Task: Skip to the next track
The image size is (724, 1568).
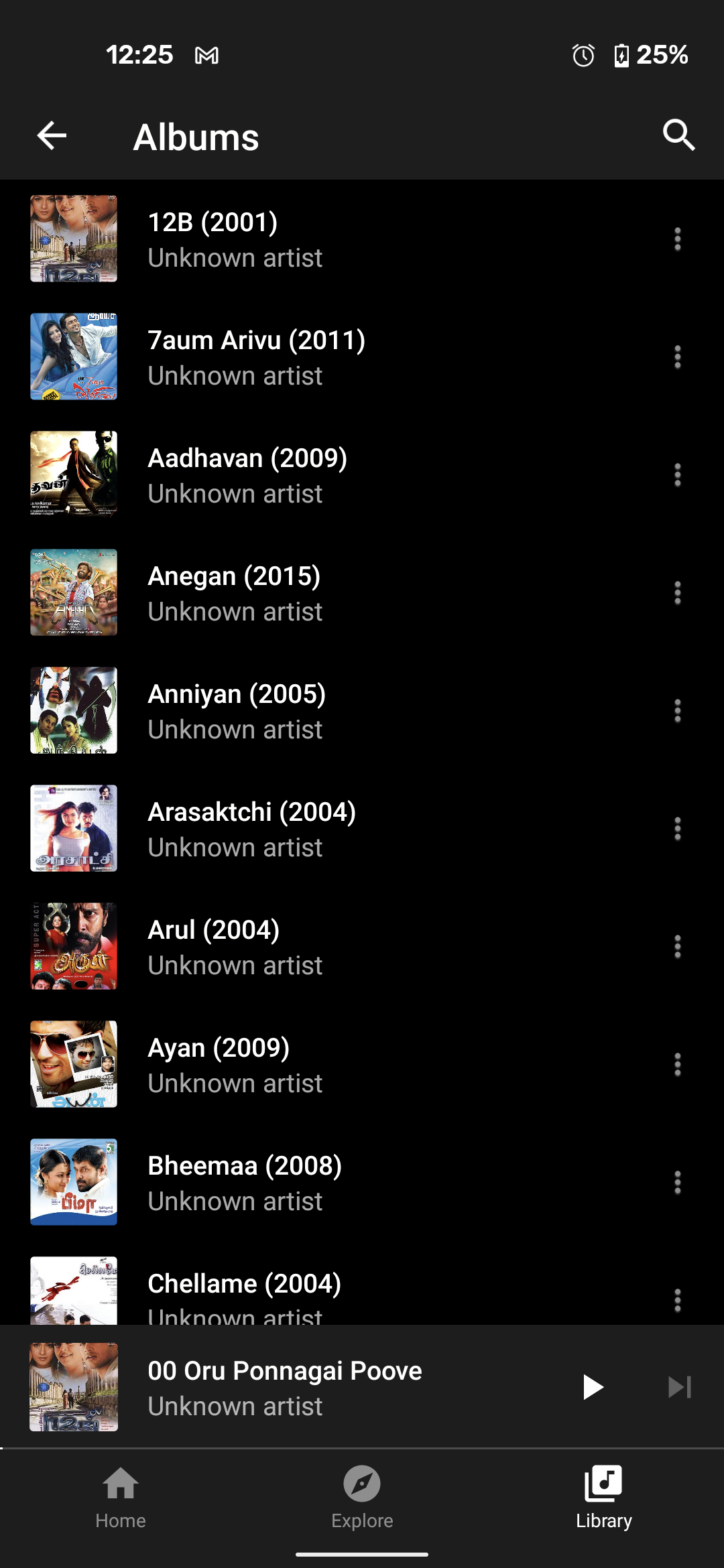Action: (679, 1387)
